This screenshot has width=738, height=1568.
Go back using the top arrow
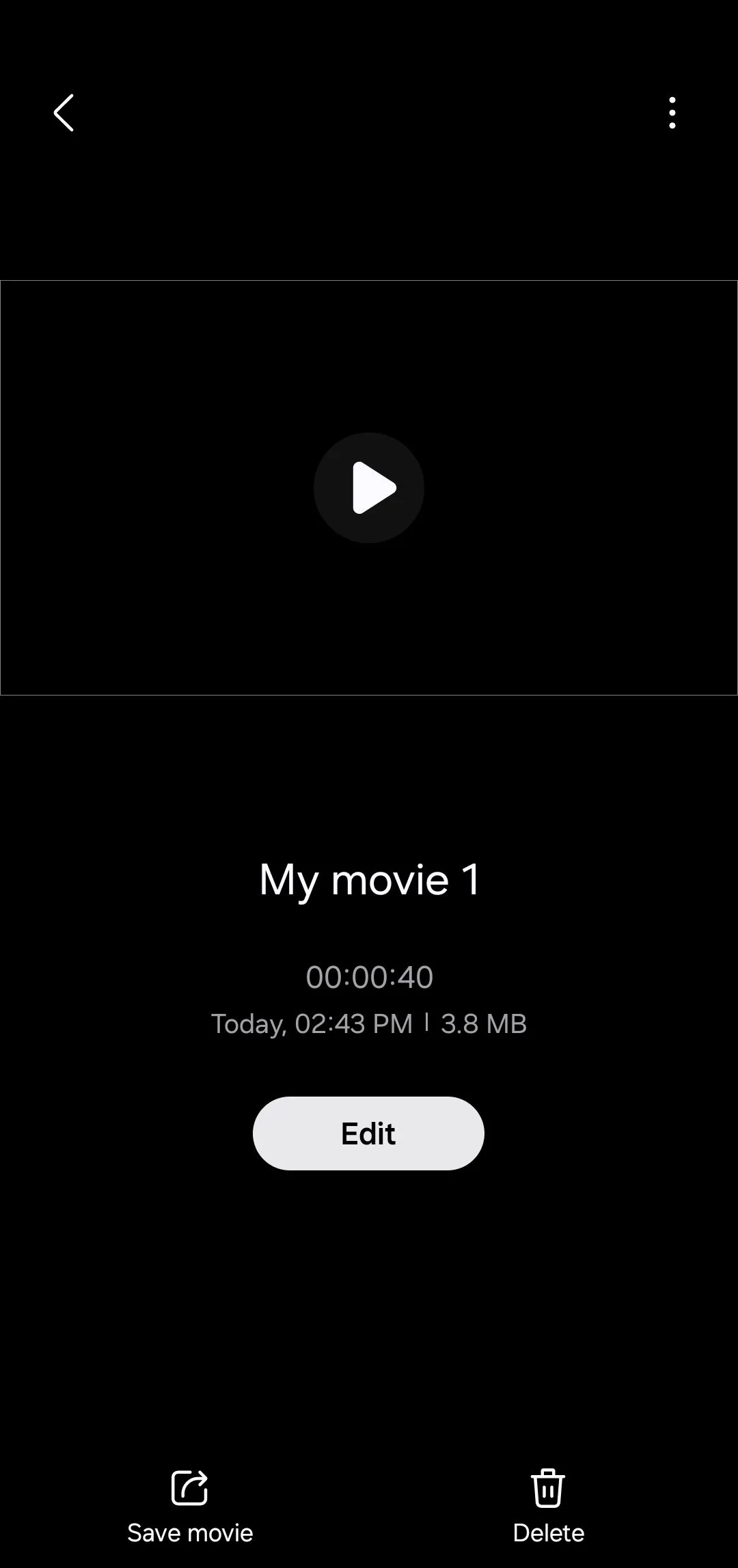(x=64, y=113)
